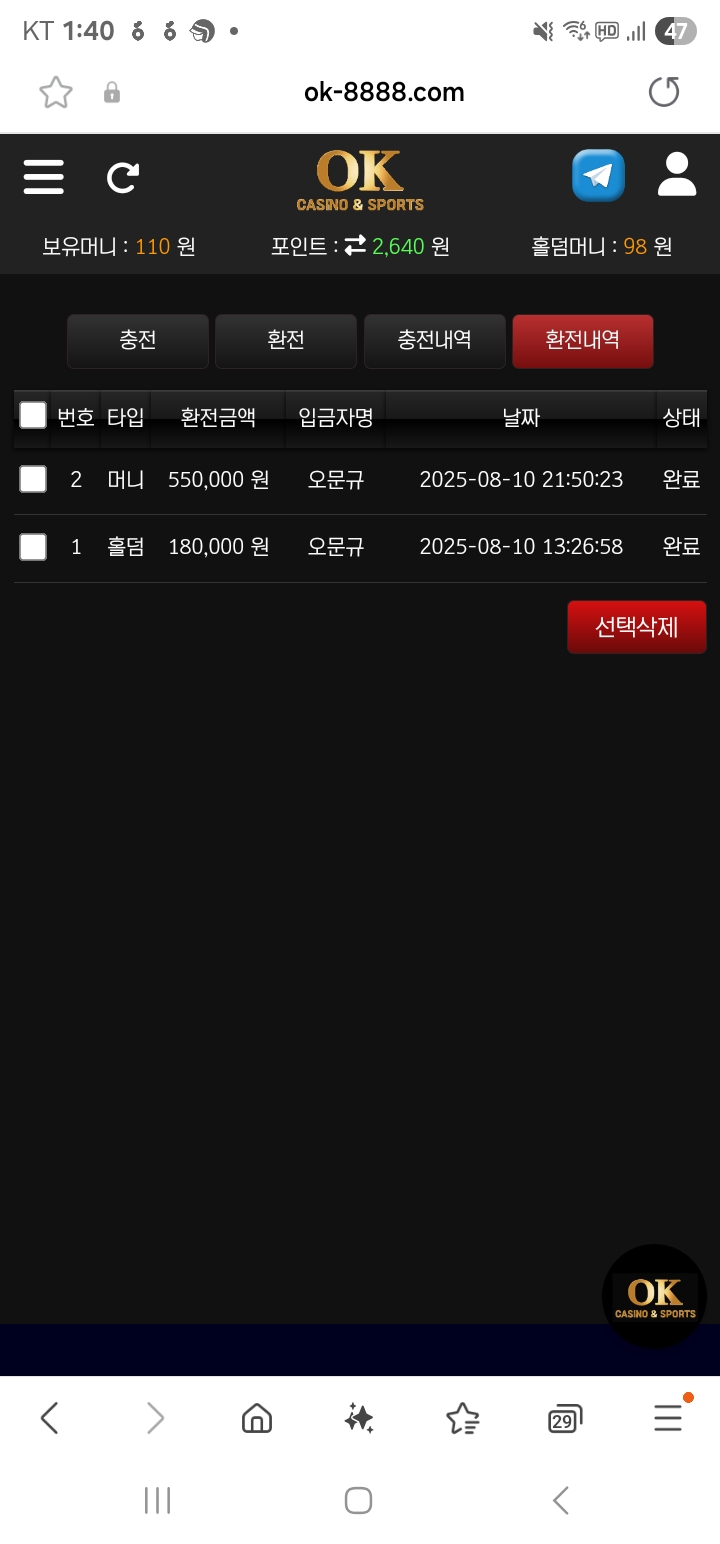Go back with the system navigation bar
720x1544 pixels.
coord(561,1500)
